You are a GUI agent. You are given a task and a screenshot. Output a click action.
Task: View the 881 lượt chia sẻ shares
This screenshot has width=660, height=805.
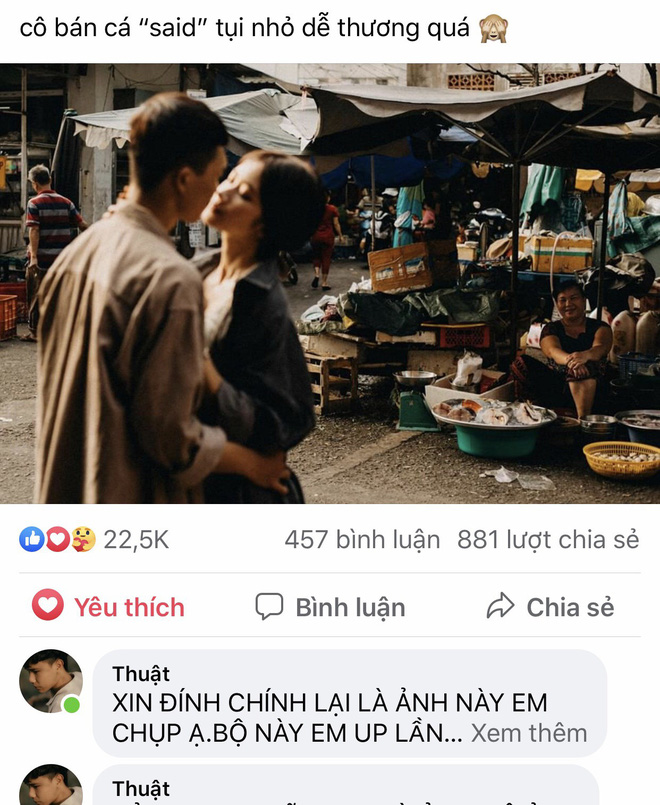click(547, 540)
